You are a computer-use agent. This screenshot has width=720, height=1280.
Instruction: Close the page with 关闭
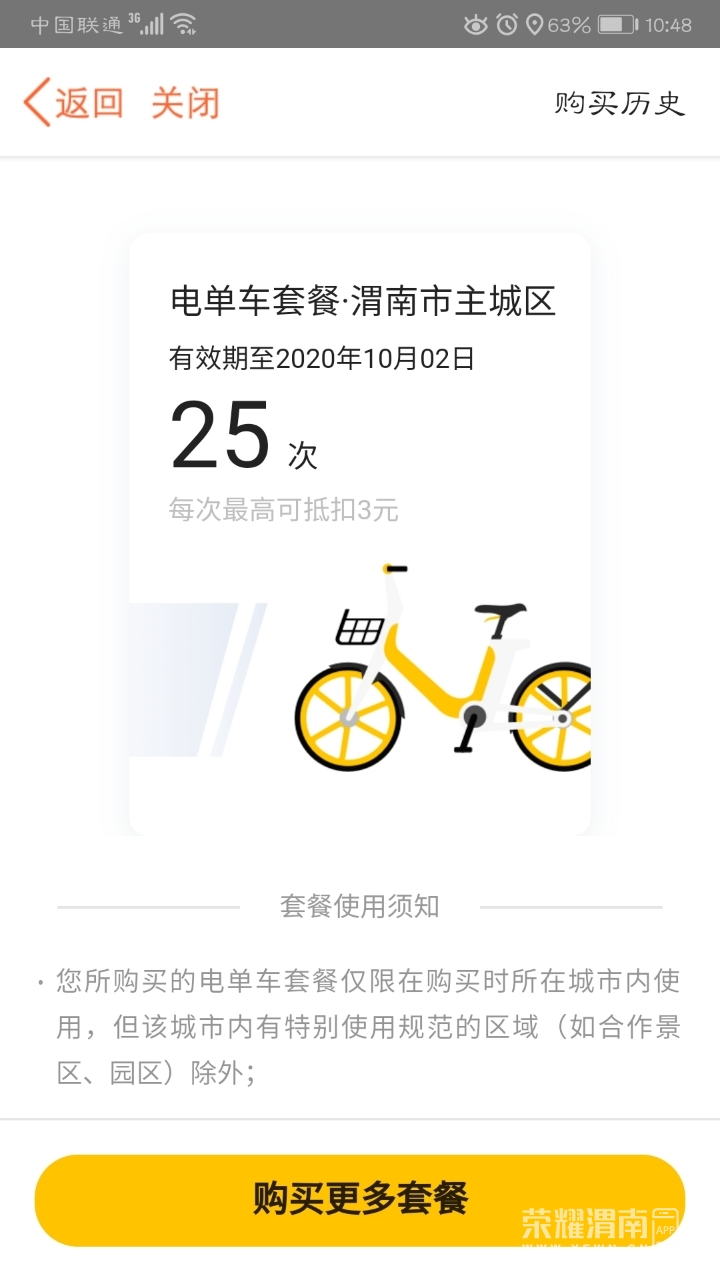coord(185,103)
